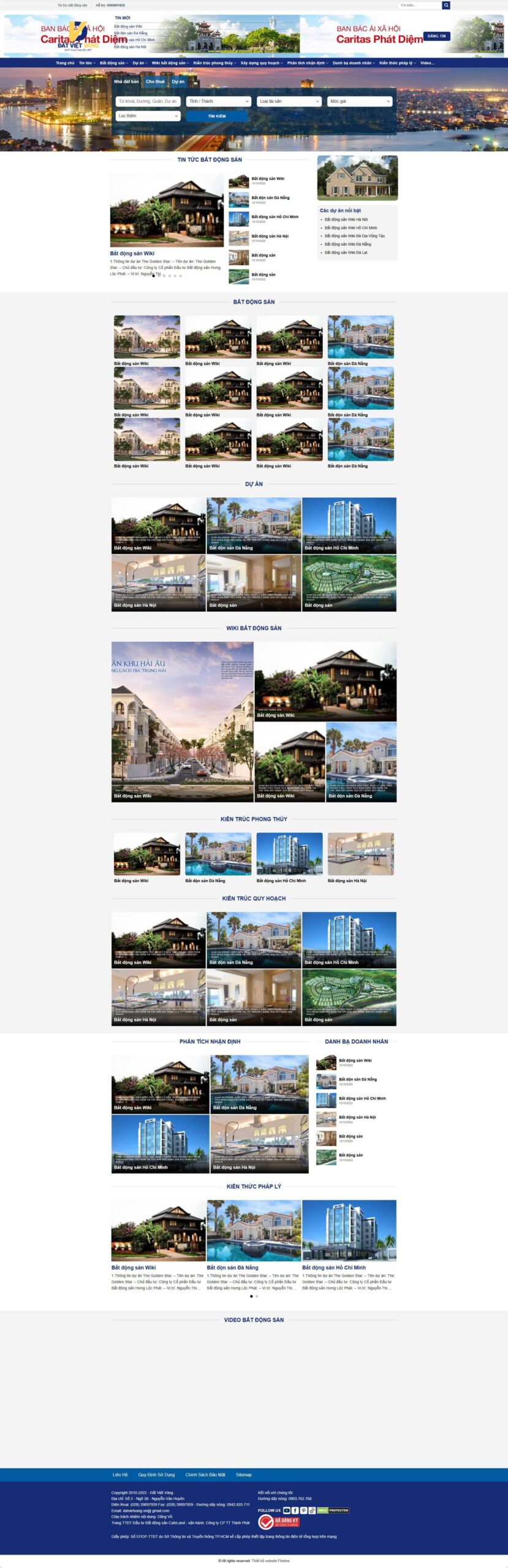Open the 'Kiến thức pháp lý' menu
The image size is (508, 1568).
396,63
